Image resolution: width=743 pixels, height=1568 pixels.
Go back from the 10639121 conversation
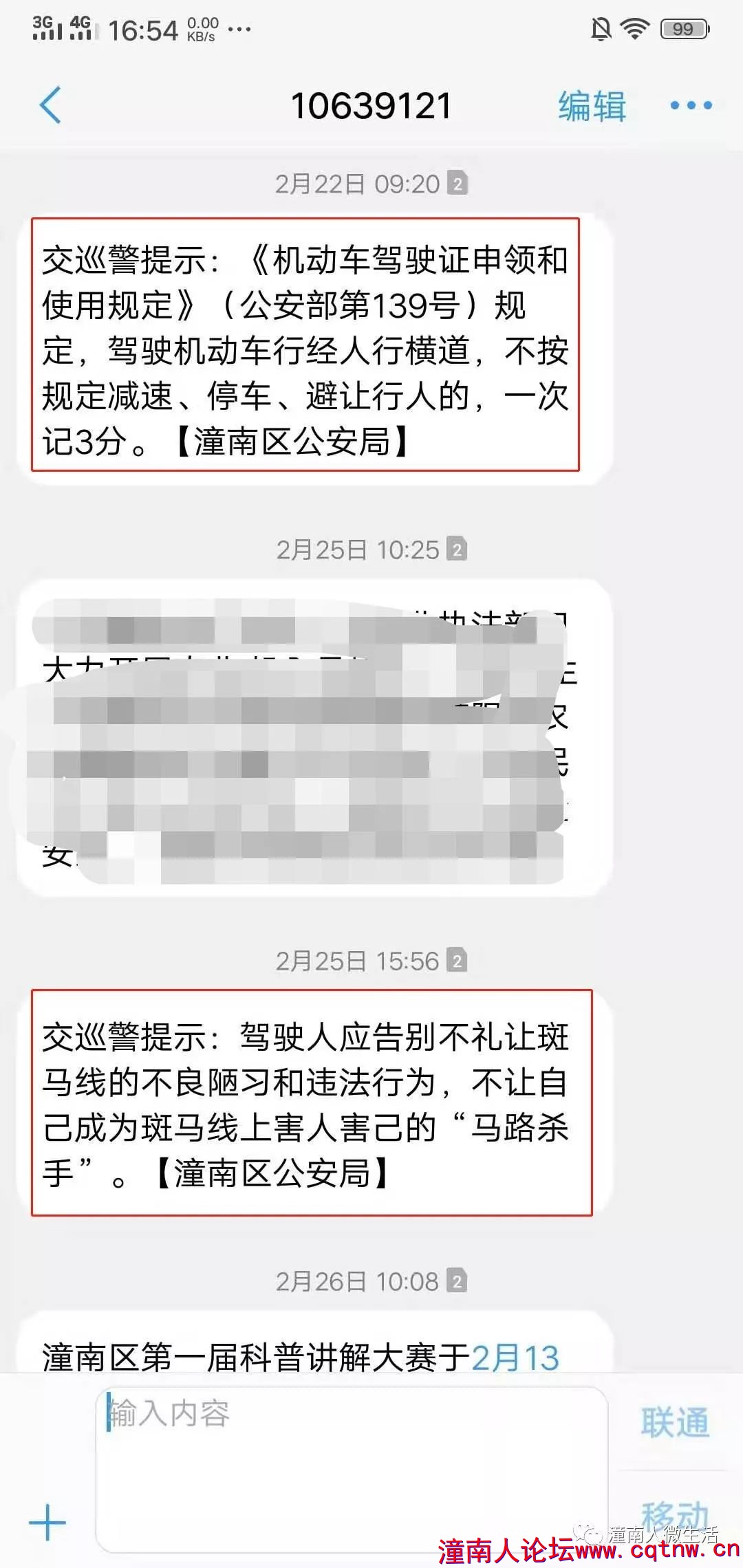coord(50,105)
